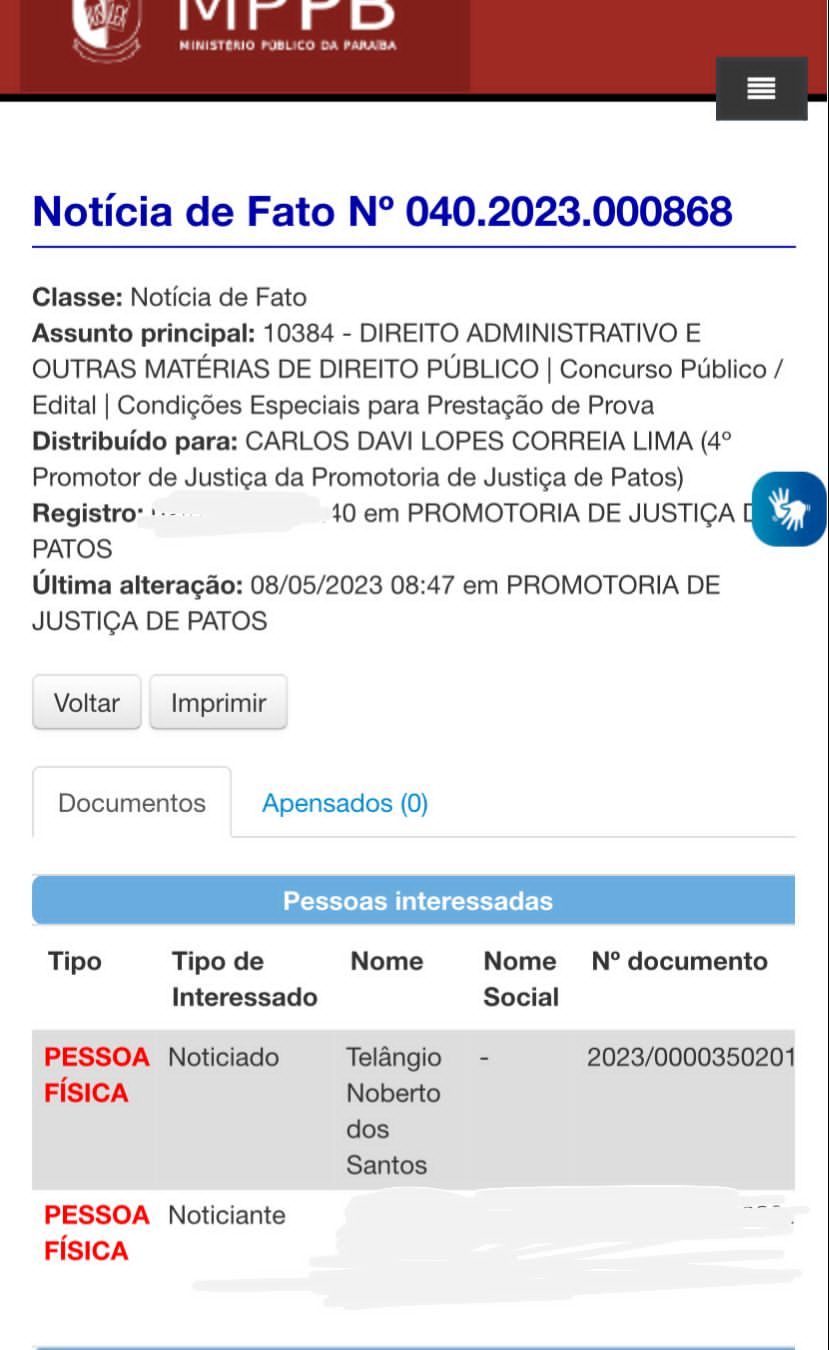Tap the Imprimir button
This screenshot has width=829, height=1350.
(x=218, y=703)
